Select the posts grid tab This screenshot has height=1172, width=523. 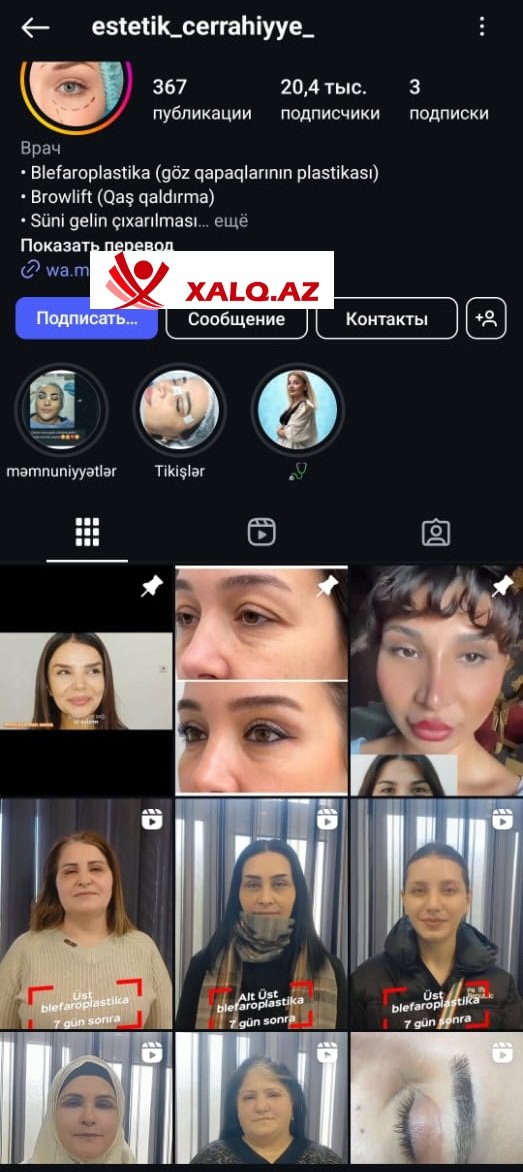point(87,532)
